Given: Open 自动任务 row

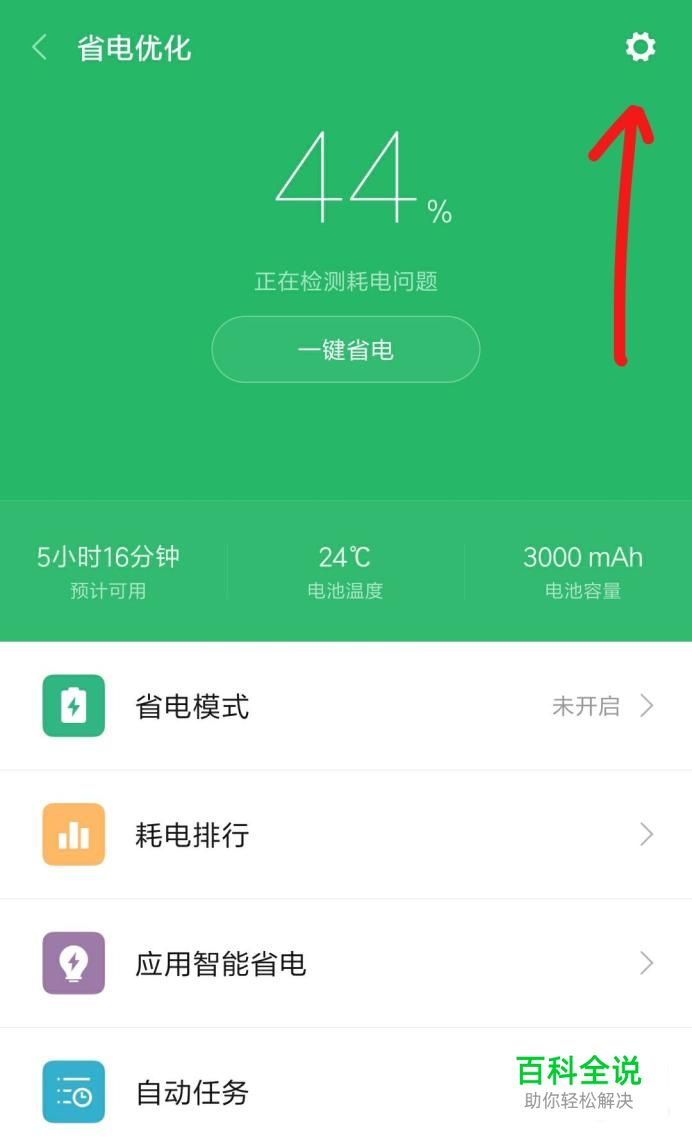Looking at the screenshot, I should pos(346,1088).
